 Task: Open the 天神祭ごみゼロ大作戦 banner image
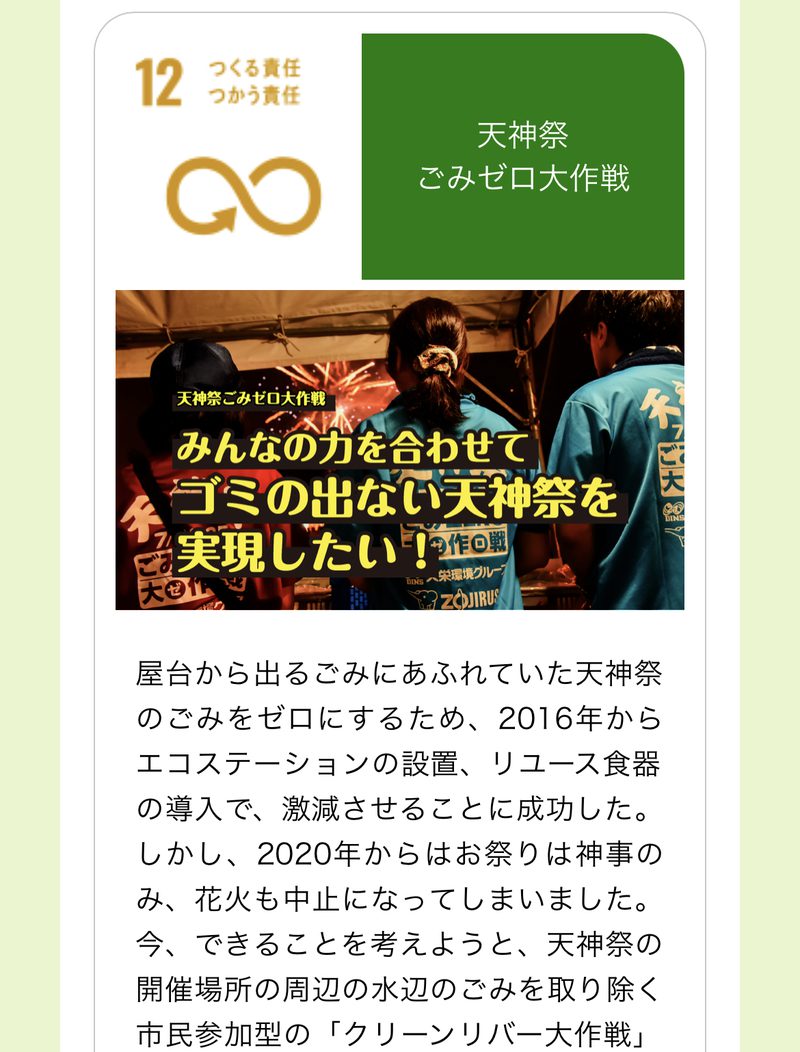(x=400, y=450)
